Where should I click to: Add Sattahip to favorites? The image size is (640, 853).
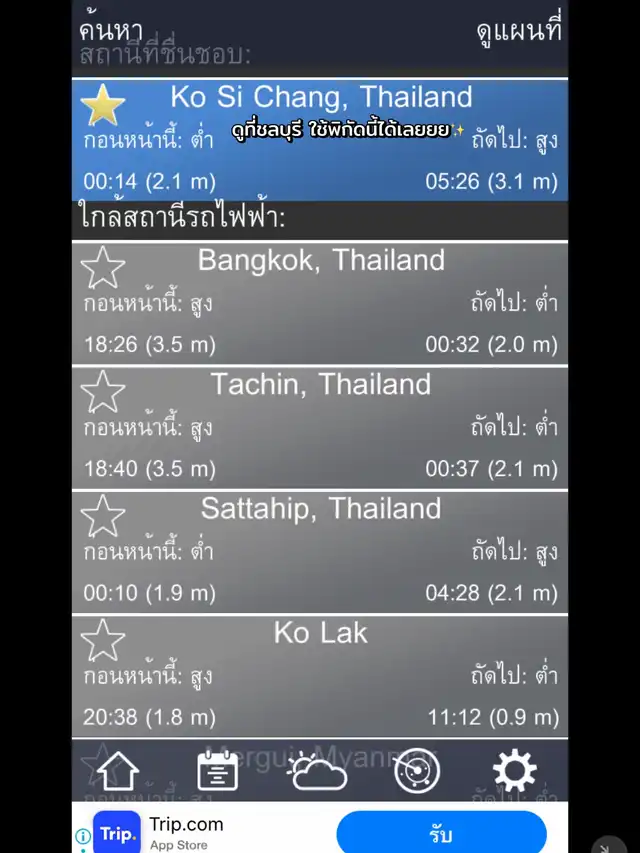pos(102,516)
